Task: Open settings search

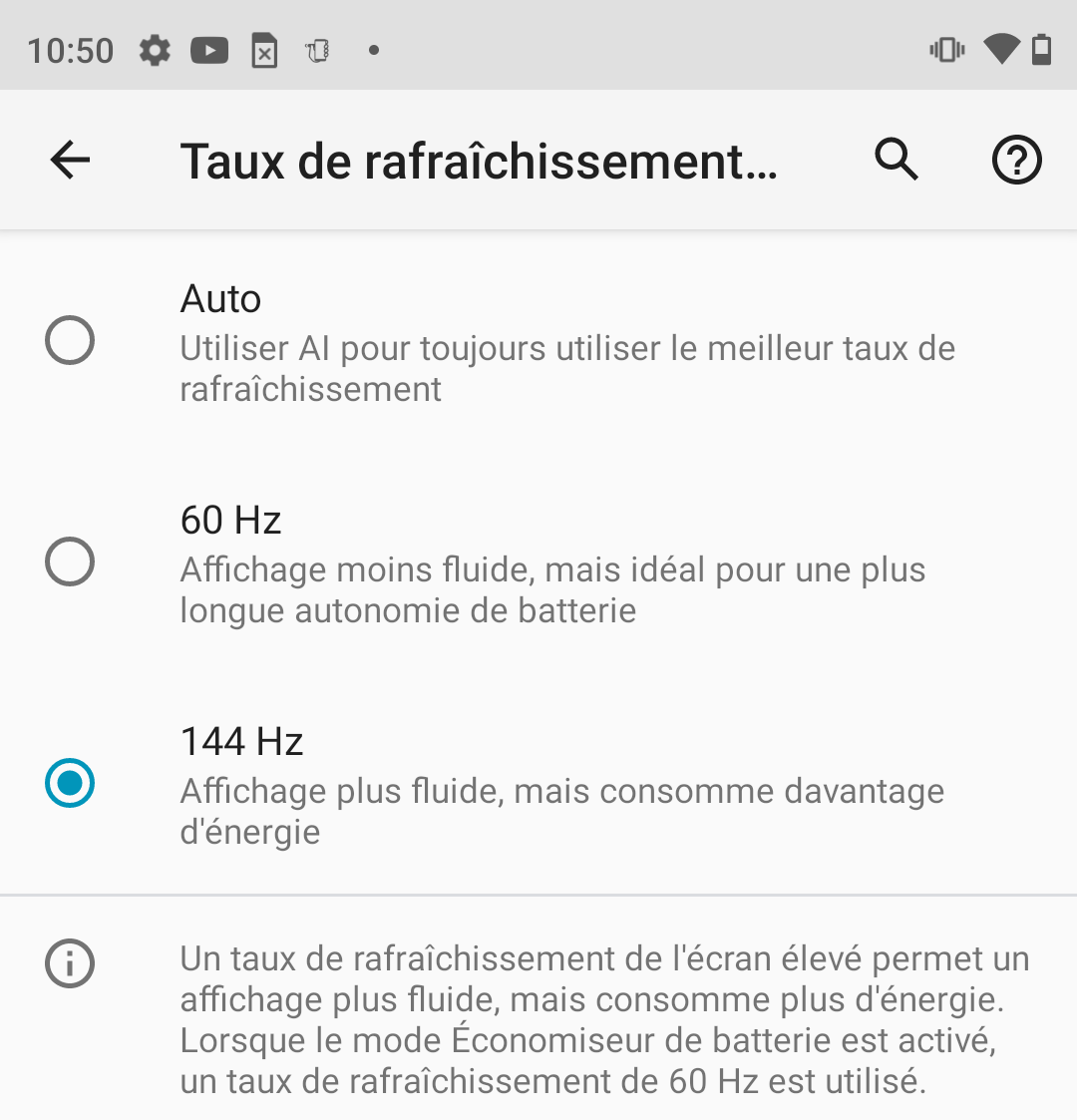Action: pyautogui.click(x=896, y=160)
